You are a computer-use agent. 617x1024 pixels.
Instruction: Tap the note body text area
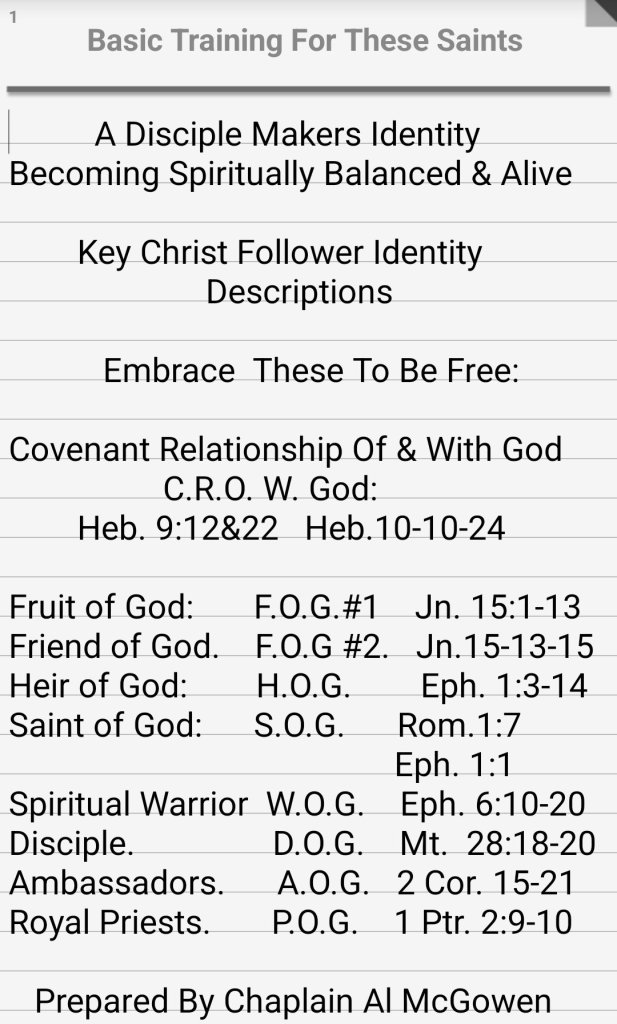click(x=308, y=560)
